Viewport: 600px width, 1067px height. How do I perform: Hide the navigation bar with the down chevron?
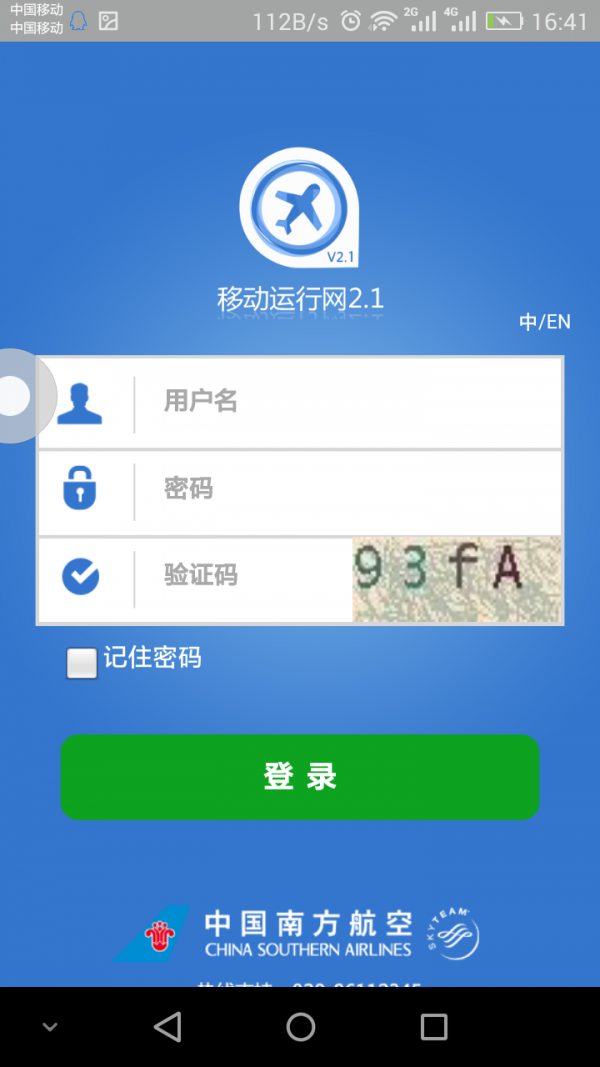click(50, 1027)
